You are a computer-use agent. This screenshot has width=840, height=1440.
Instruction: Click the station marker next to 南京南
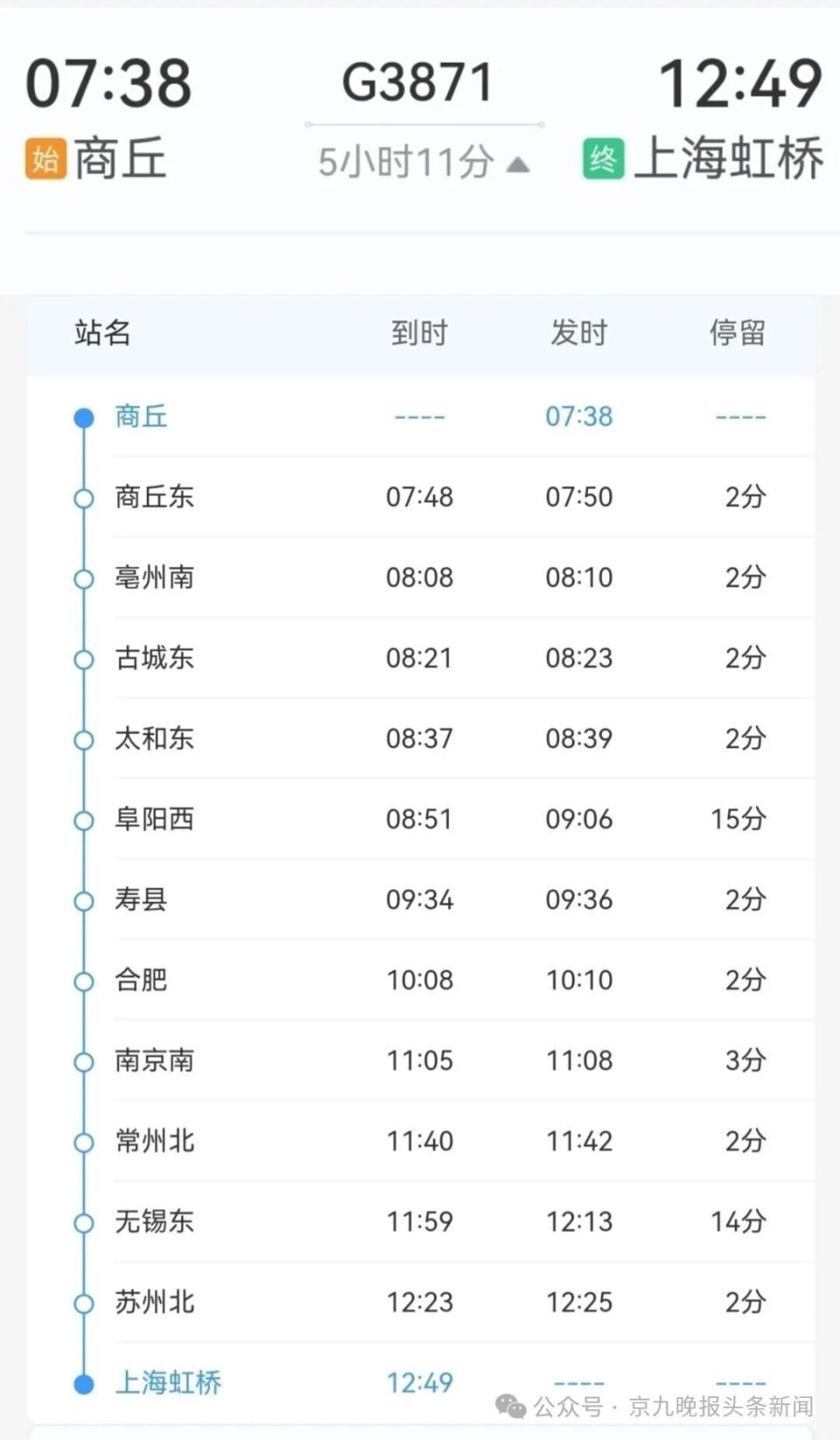click(x=84, y=1061)
